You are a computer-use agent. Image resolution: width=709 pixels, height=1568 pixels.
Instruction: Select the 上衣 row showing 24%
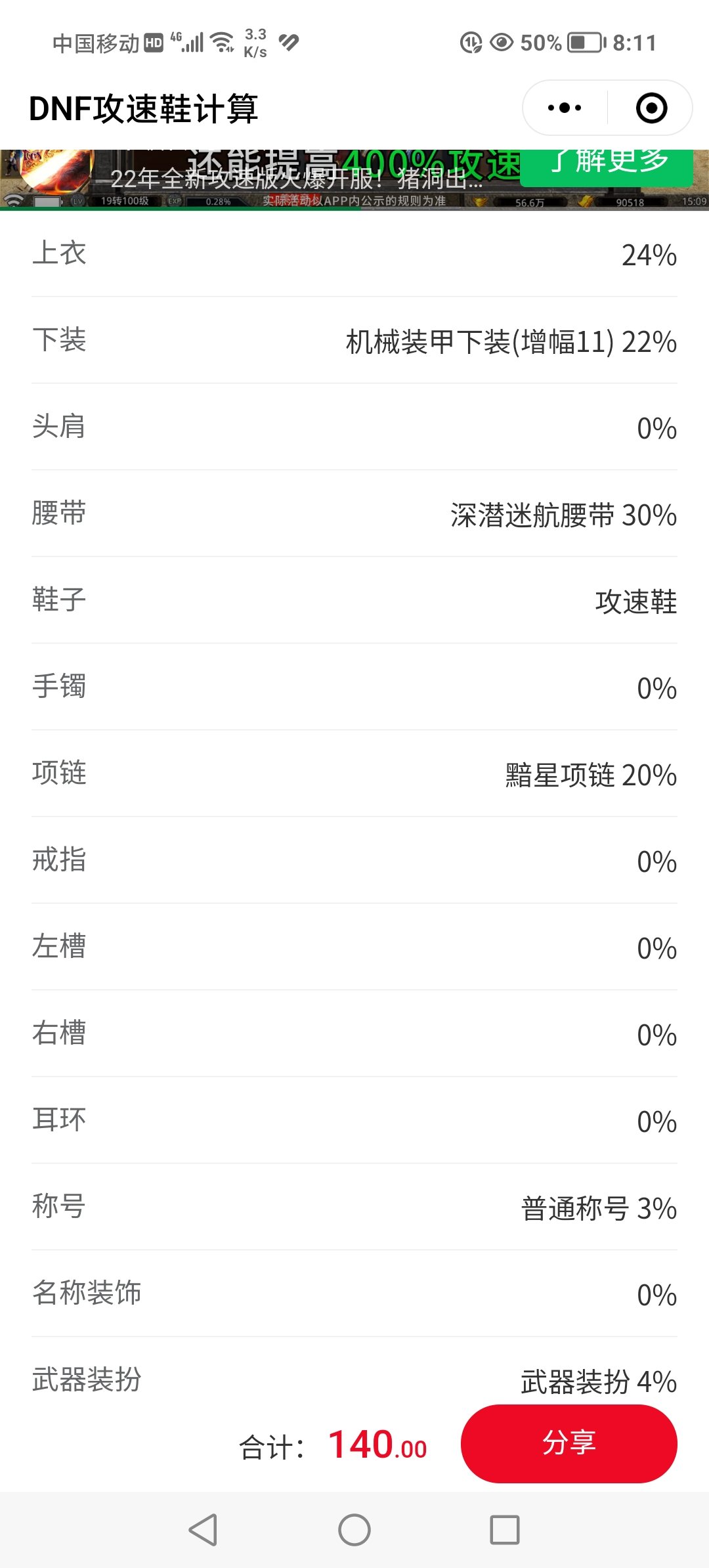354,254
